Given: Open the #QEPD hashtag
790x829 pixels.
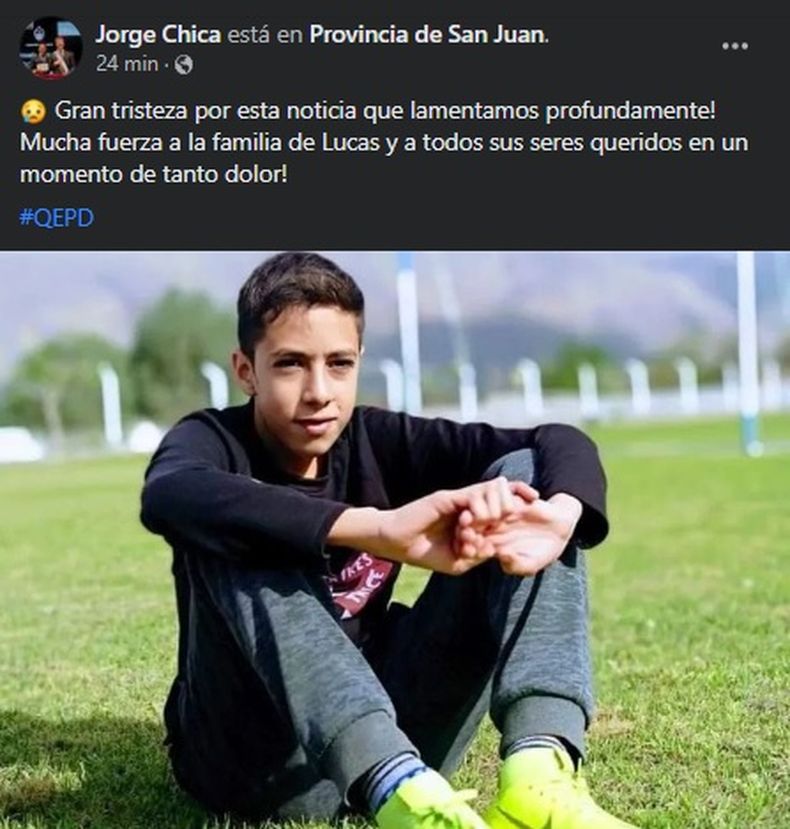Looking at the screenshot, I should point(56,217).
